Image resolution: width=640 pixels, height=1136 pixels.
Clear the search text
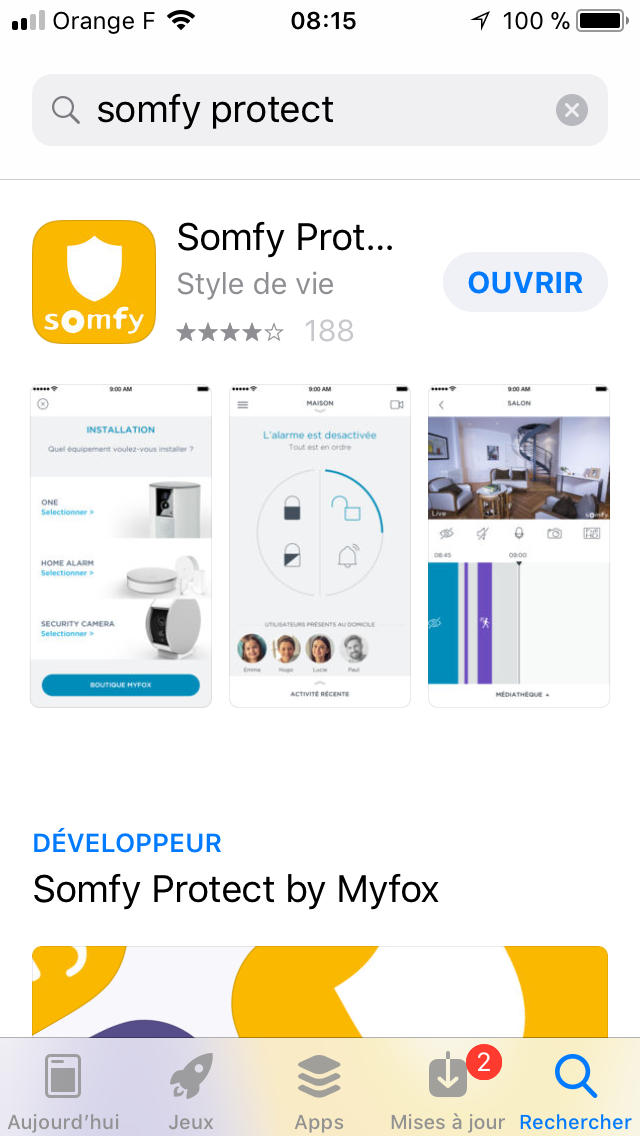572,110
